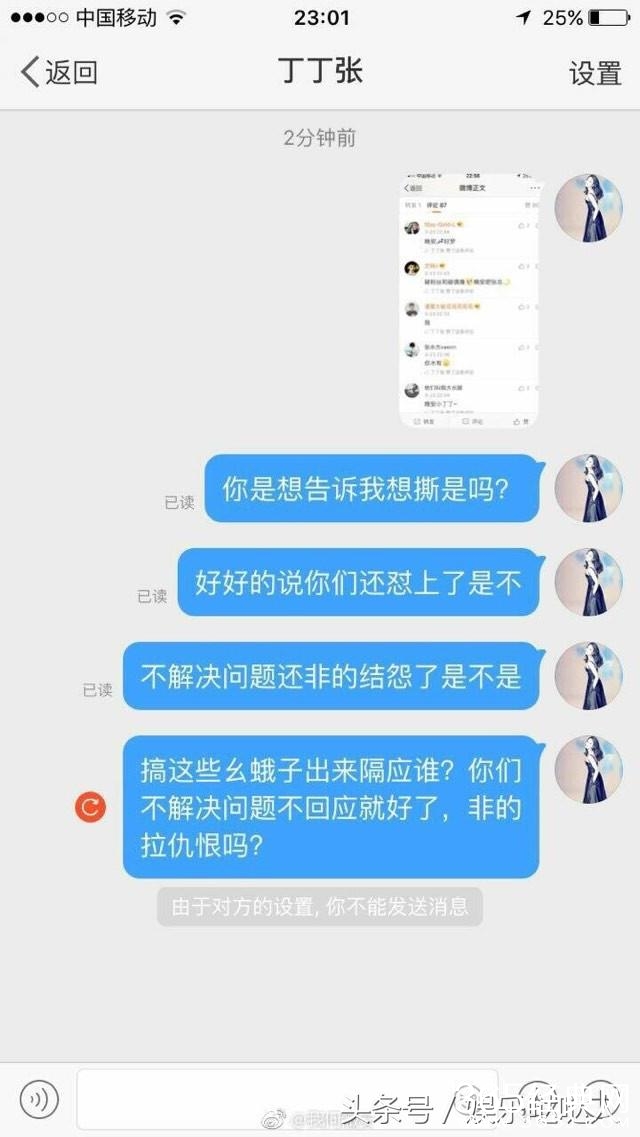Switch to voice message input
Screen dimensions: 640x1137
pos(39,1099)
